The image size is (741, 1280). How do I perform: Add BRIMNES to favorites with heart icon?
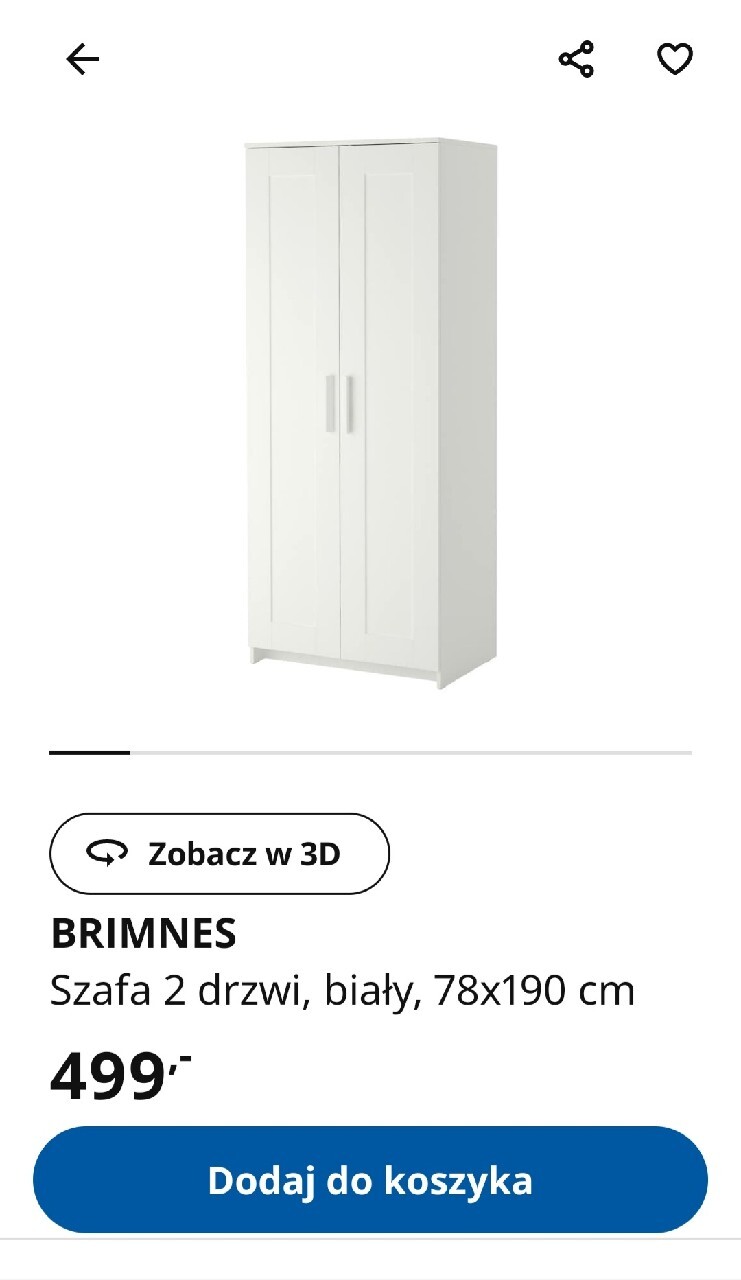[675, 60]
